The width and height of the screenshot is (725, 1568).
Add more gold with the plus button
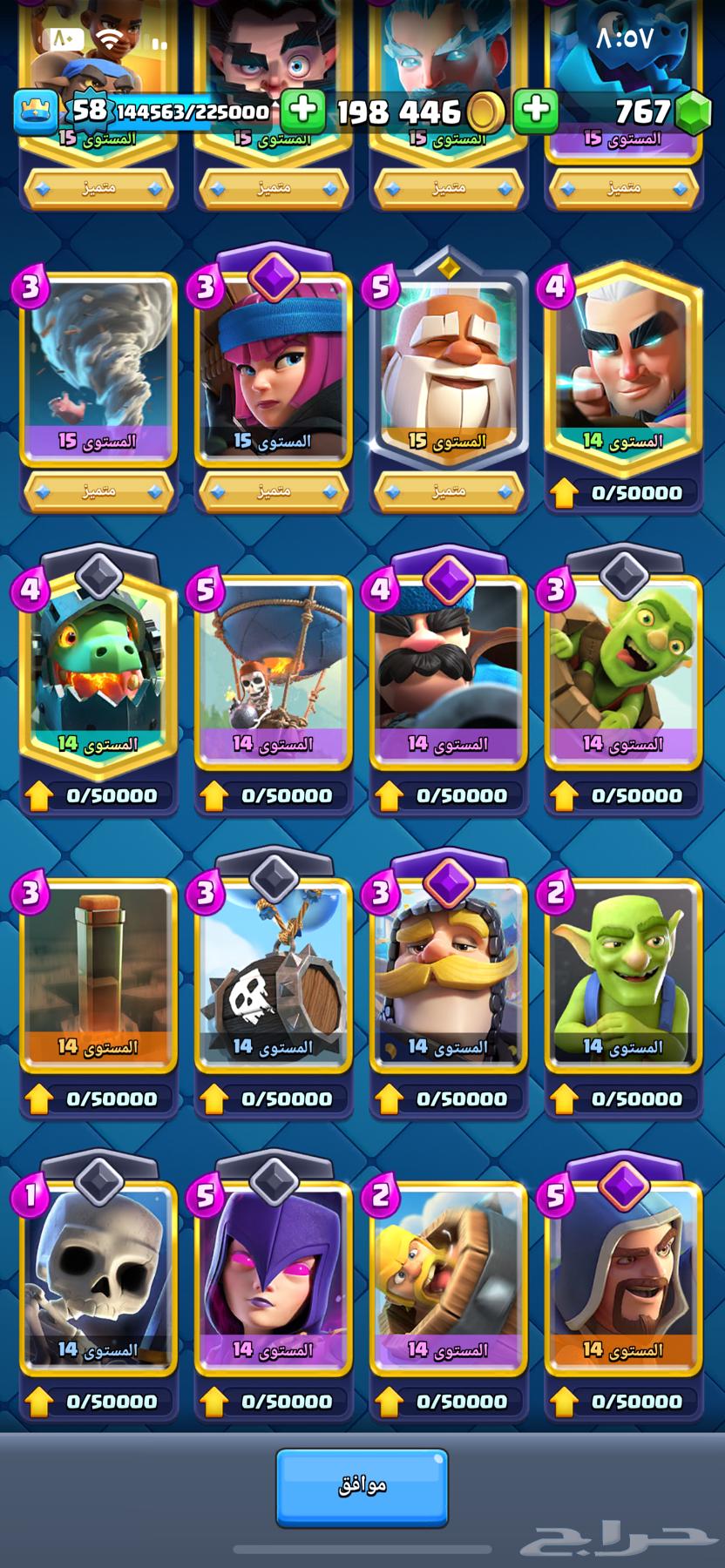coord(302,111)
